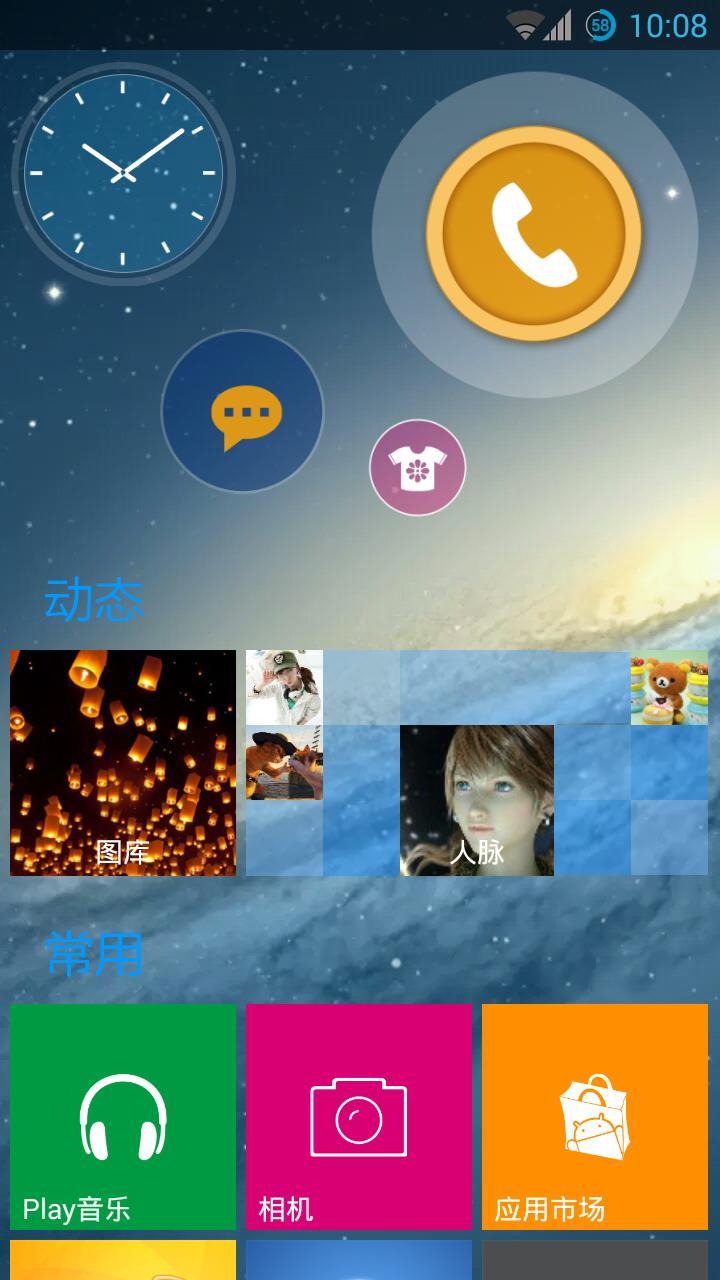Open the theme shirt icon
The height and width of the screenshot is (1280, 720).
(417, 467)
